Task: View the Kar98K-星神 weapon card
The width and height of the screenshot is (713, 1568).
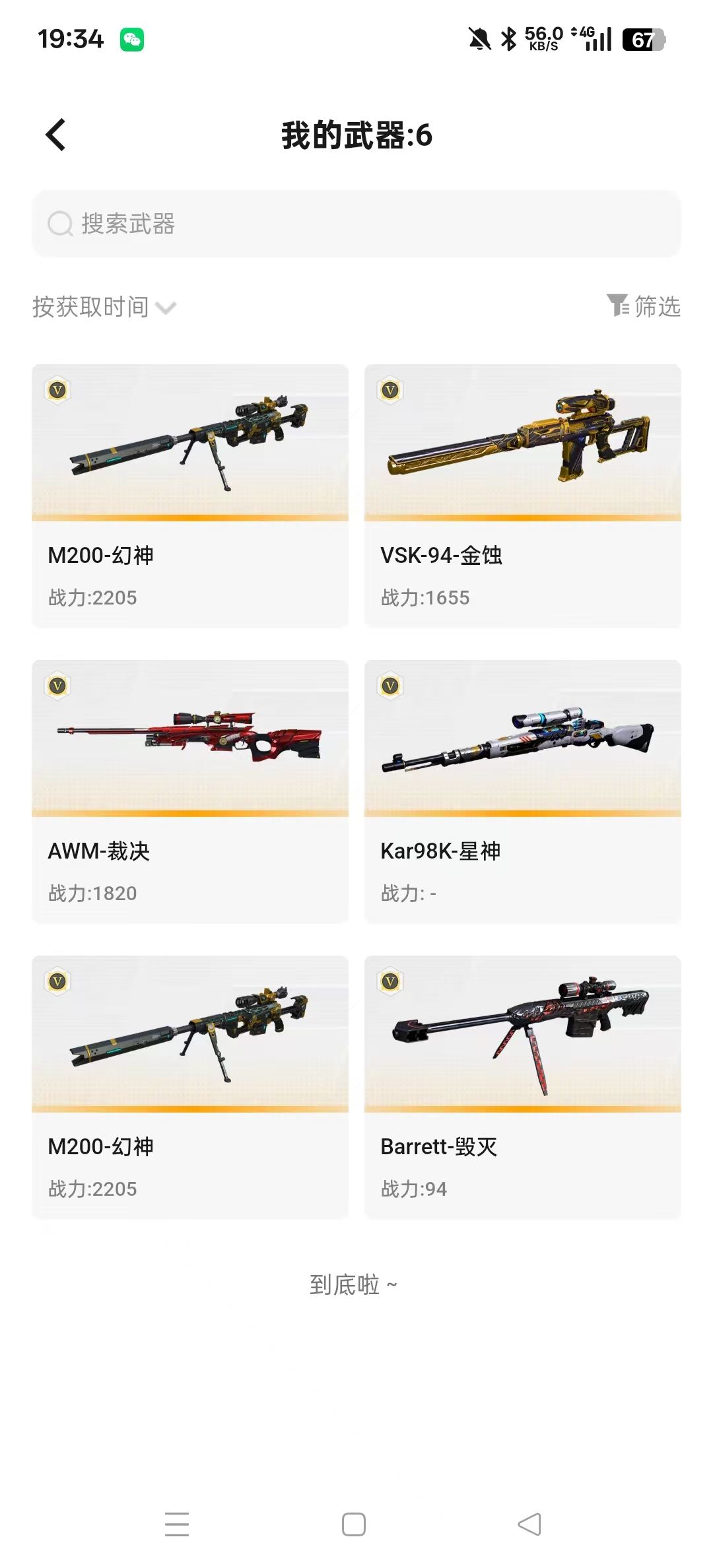Action: pyautogui.click(x=523, y=791)
